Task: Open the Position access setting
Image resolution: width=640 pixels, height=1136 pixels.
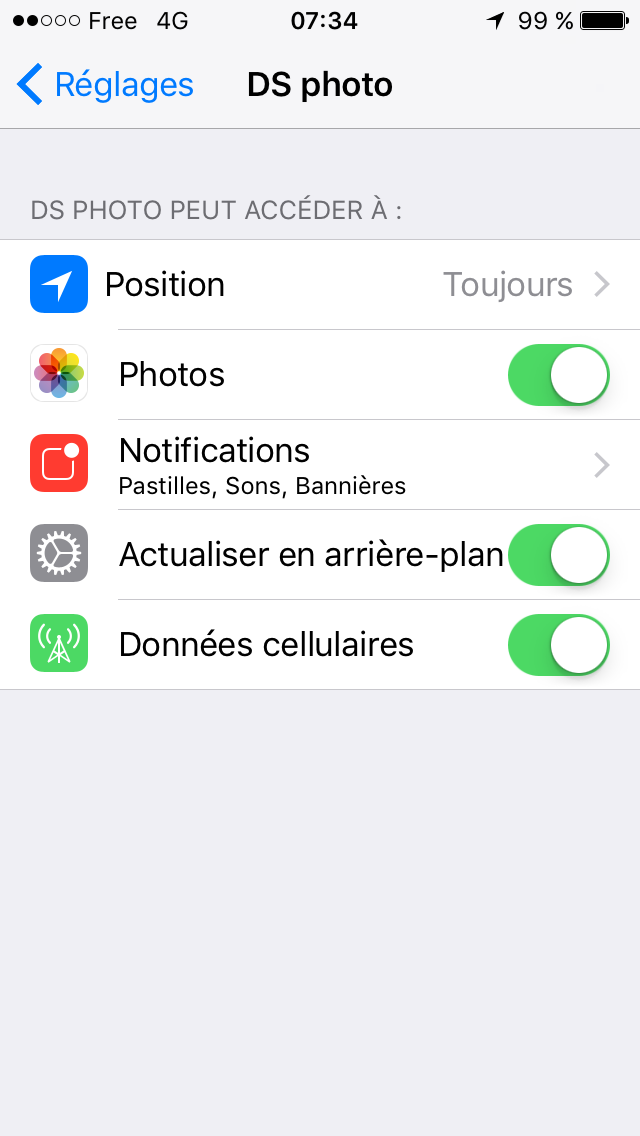Action: [x=320, y=285]
